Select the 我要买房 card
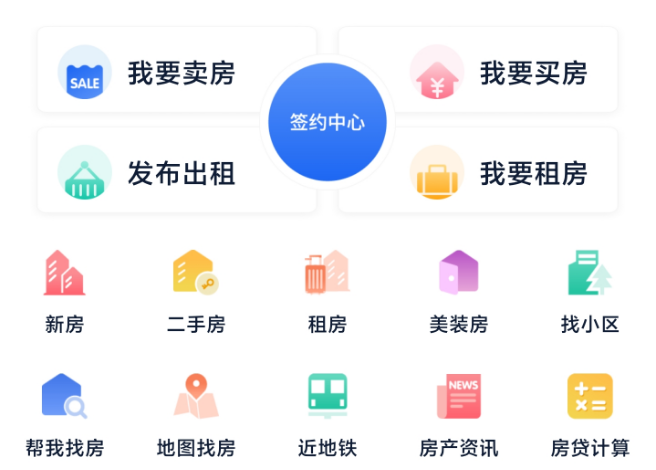Image resolution: width=656 pixels, height=470 pixels. (500, 72)
